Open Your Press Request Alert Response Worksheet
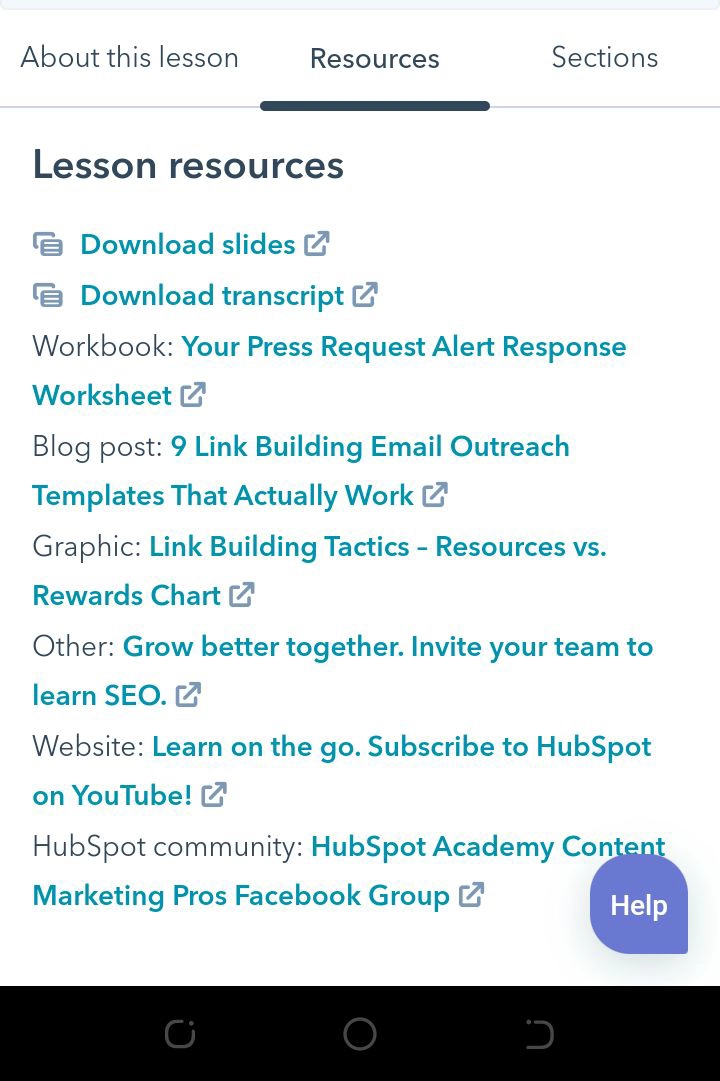The width and height of the screenshot is (720, 1081). coord(403,347)
